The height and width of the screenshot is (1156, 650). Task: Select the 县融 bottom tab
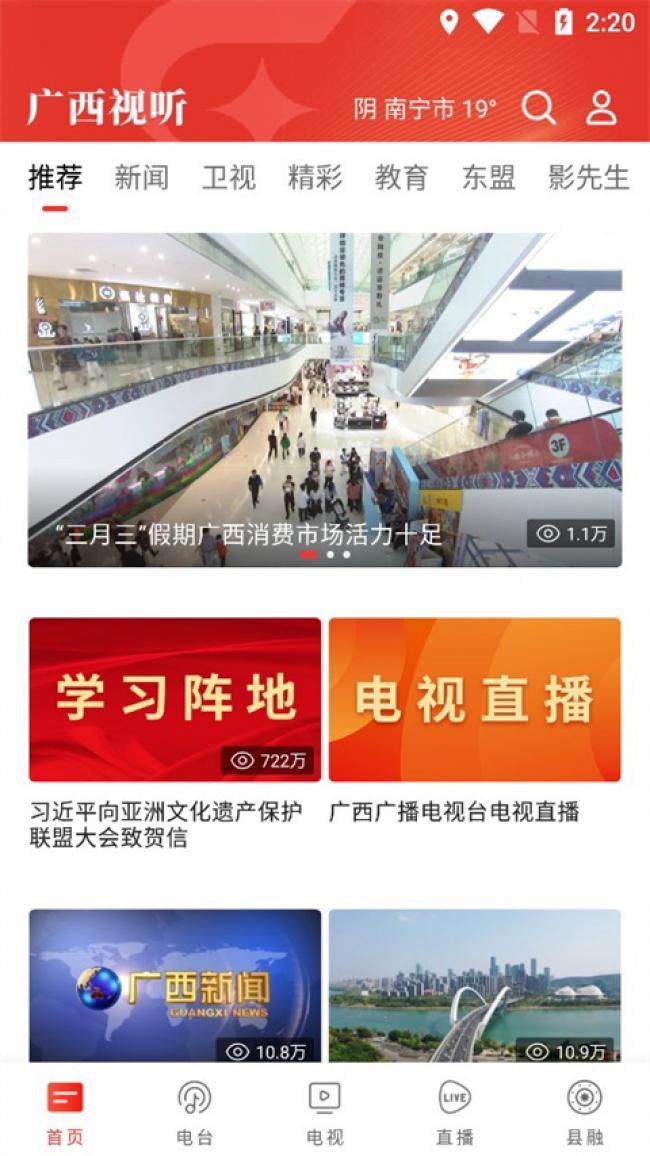584,1113
